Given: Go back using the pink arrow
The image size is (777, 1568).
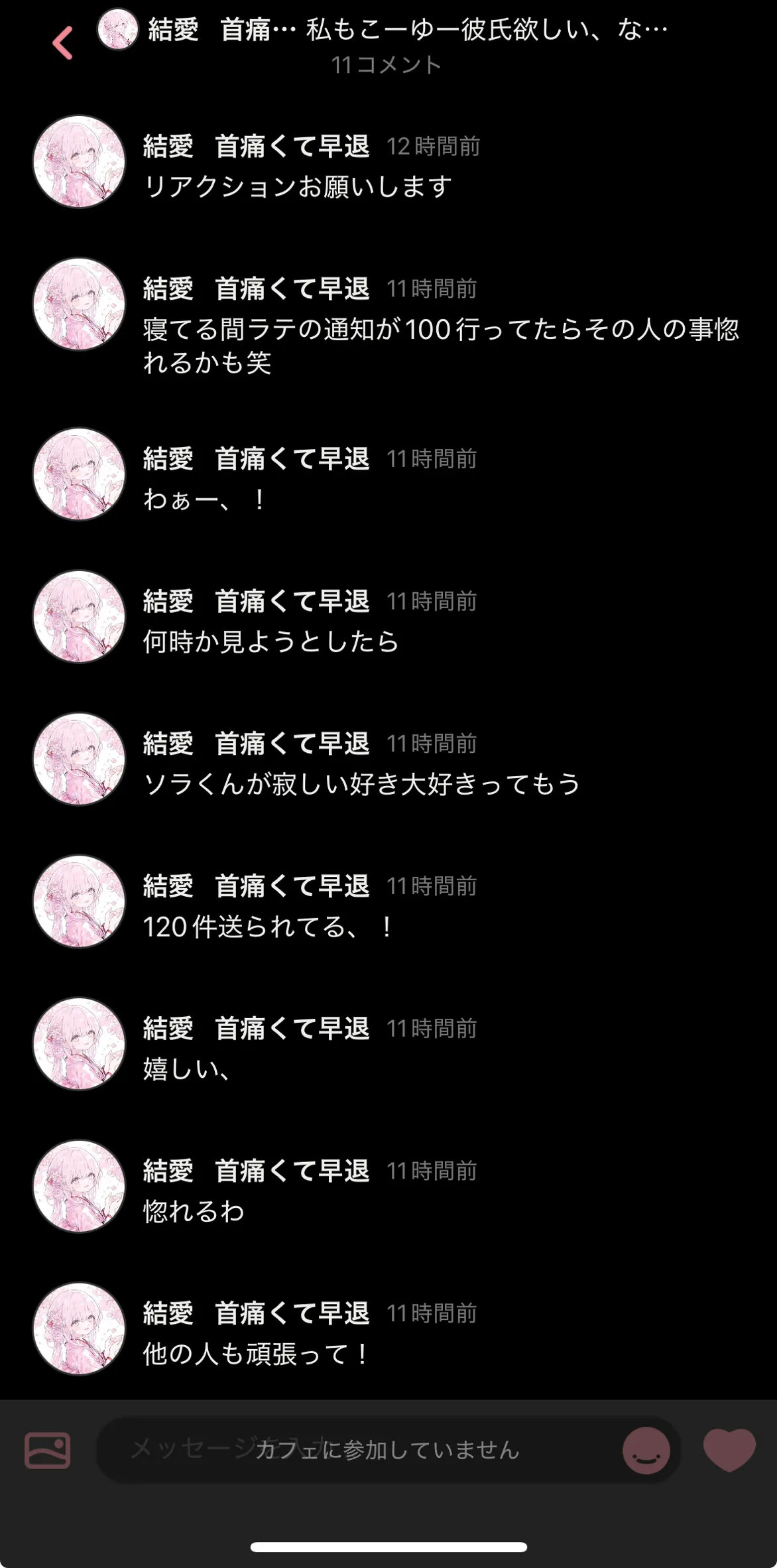Looking at the screenshot, I should pos(62,43).
